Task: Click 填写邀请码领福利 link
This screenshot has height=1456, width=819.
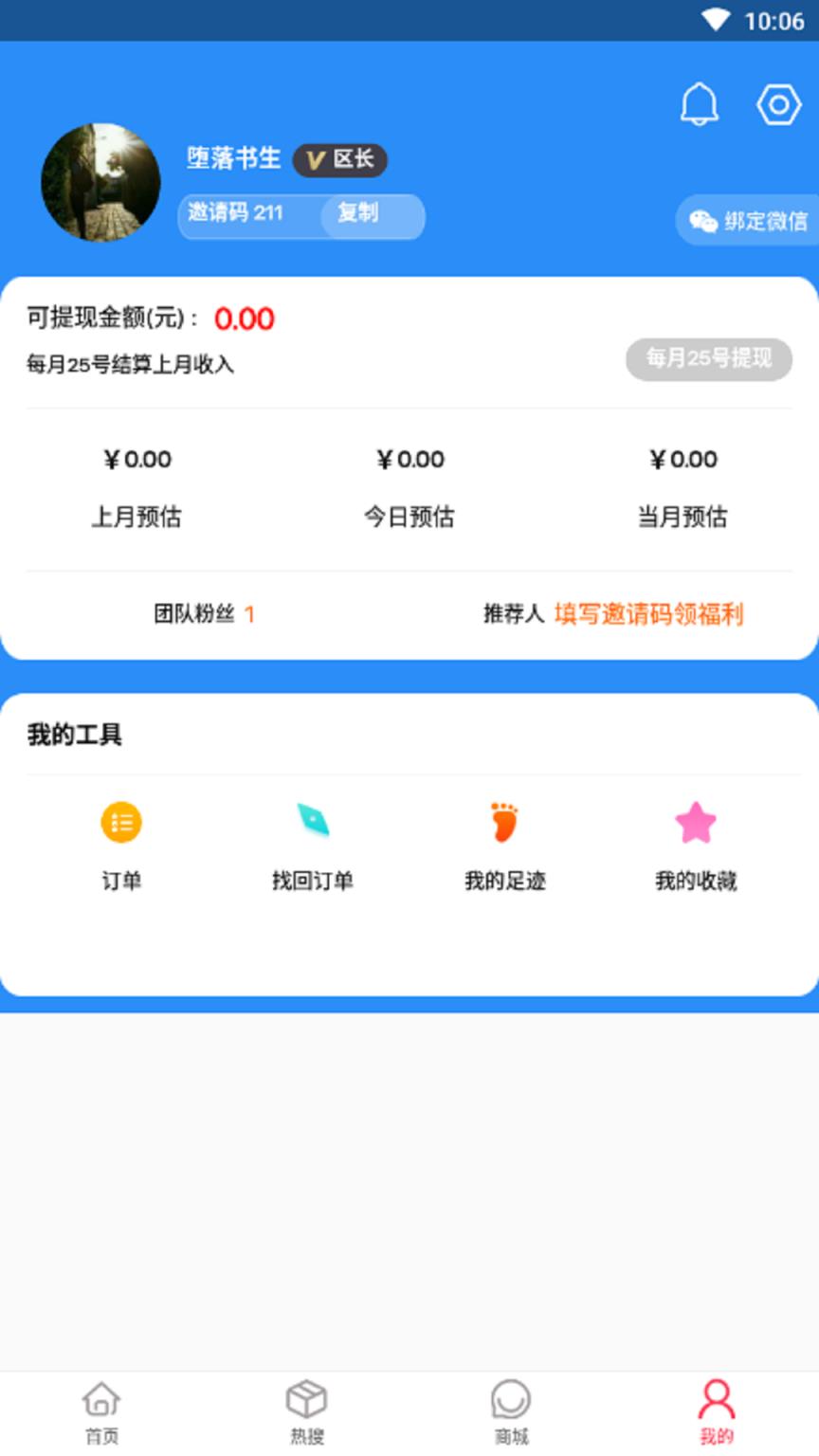Action: [x=648, y=614]
